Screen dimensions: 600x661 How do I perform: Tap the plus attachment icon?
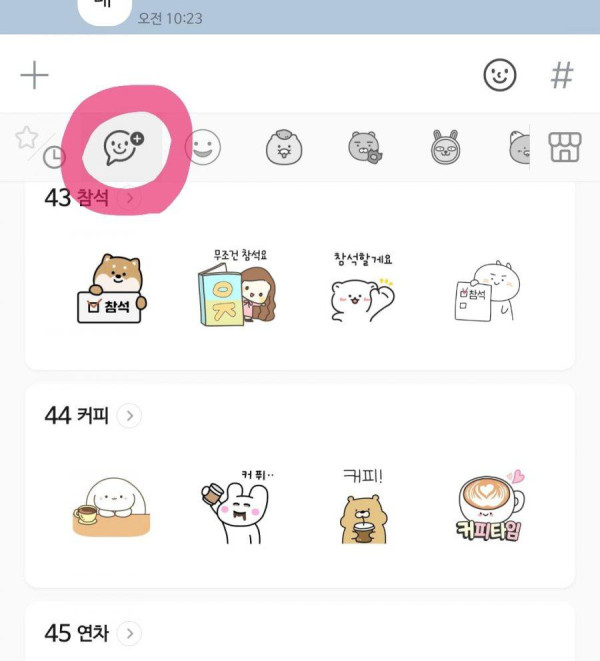click(x=34, y=75)
